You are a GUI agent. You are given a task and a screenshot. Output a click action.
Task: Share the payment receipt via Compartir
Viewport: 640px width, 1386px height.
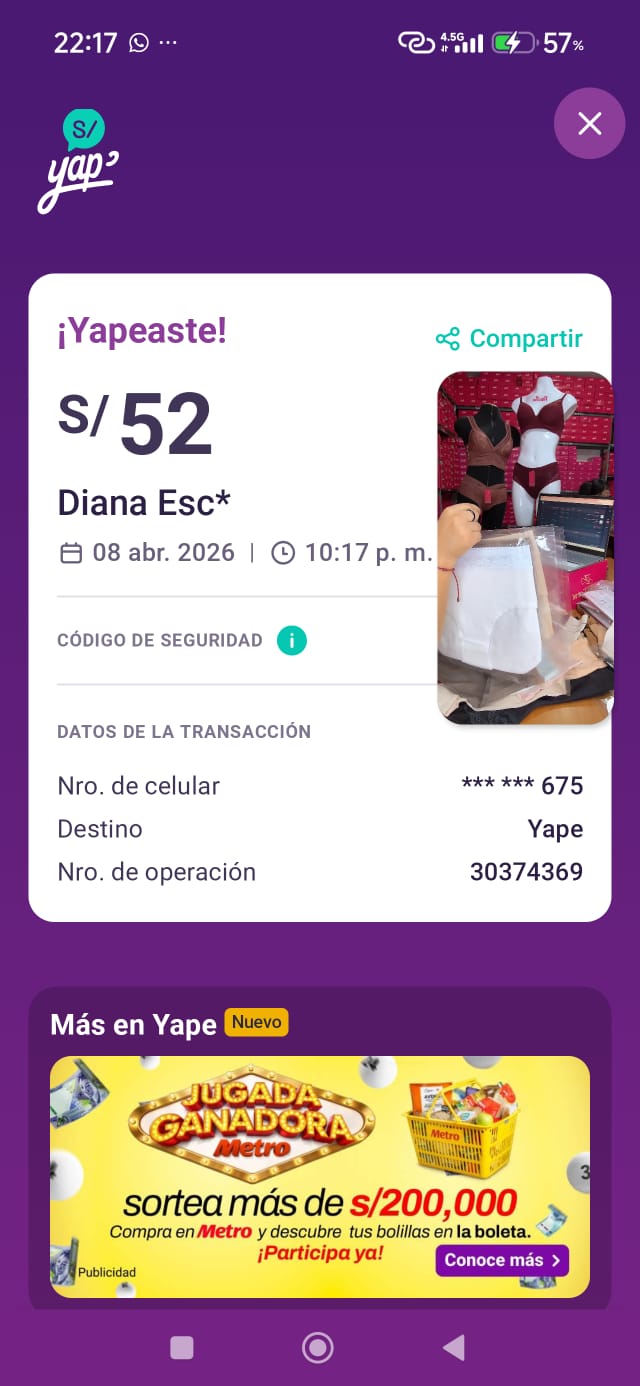[509, 339]
